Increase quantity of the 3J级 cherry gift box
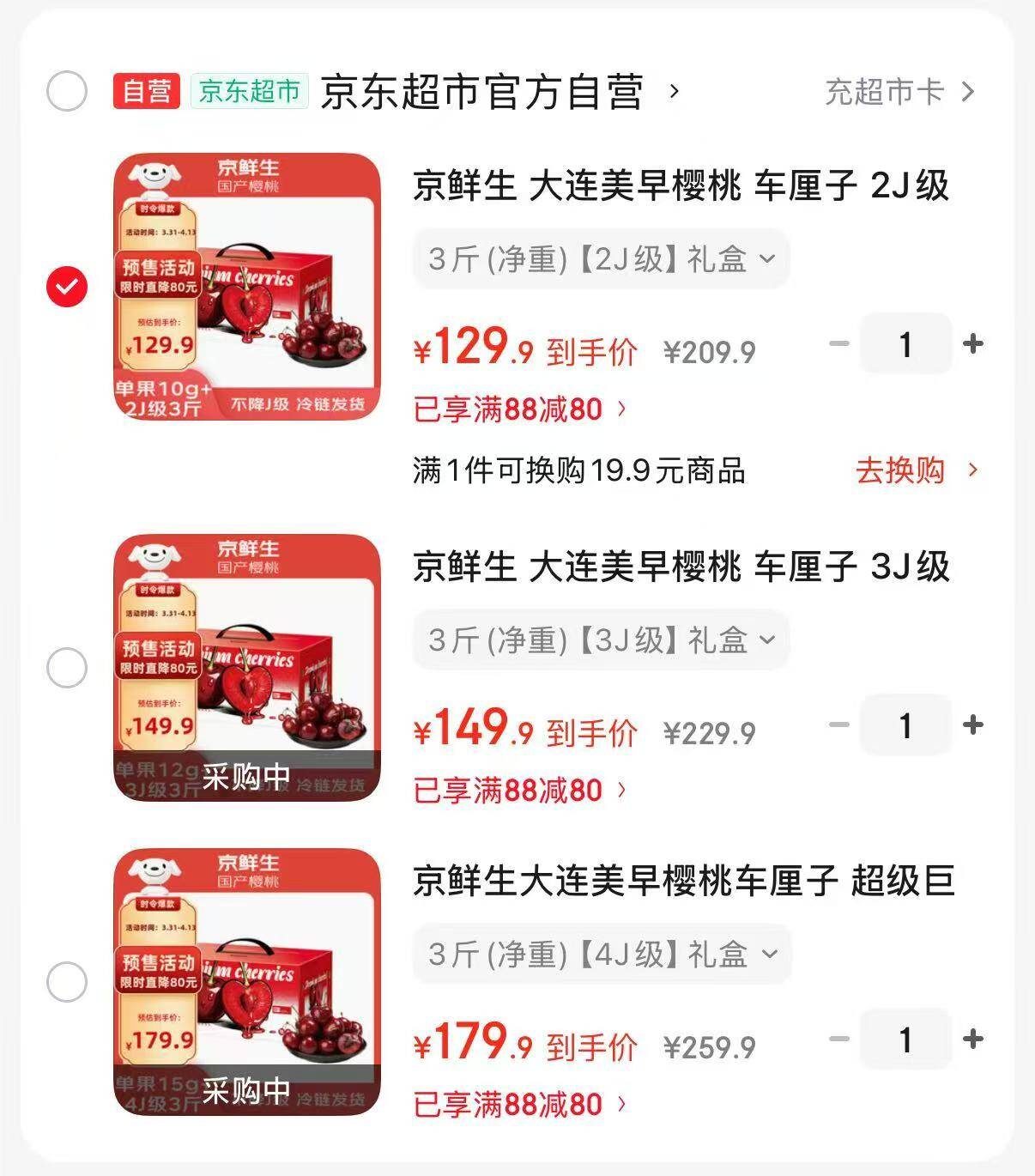Screen dimensions: 1035x1176 pyautogui.click(x=973, y=725)
